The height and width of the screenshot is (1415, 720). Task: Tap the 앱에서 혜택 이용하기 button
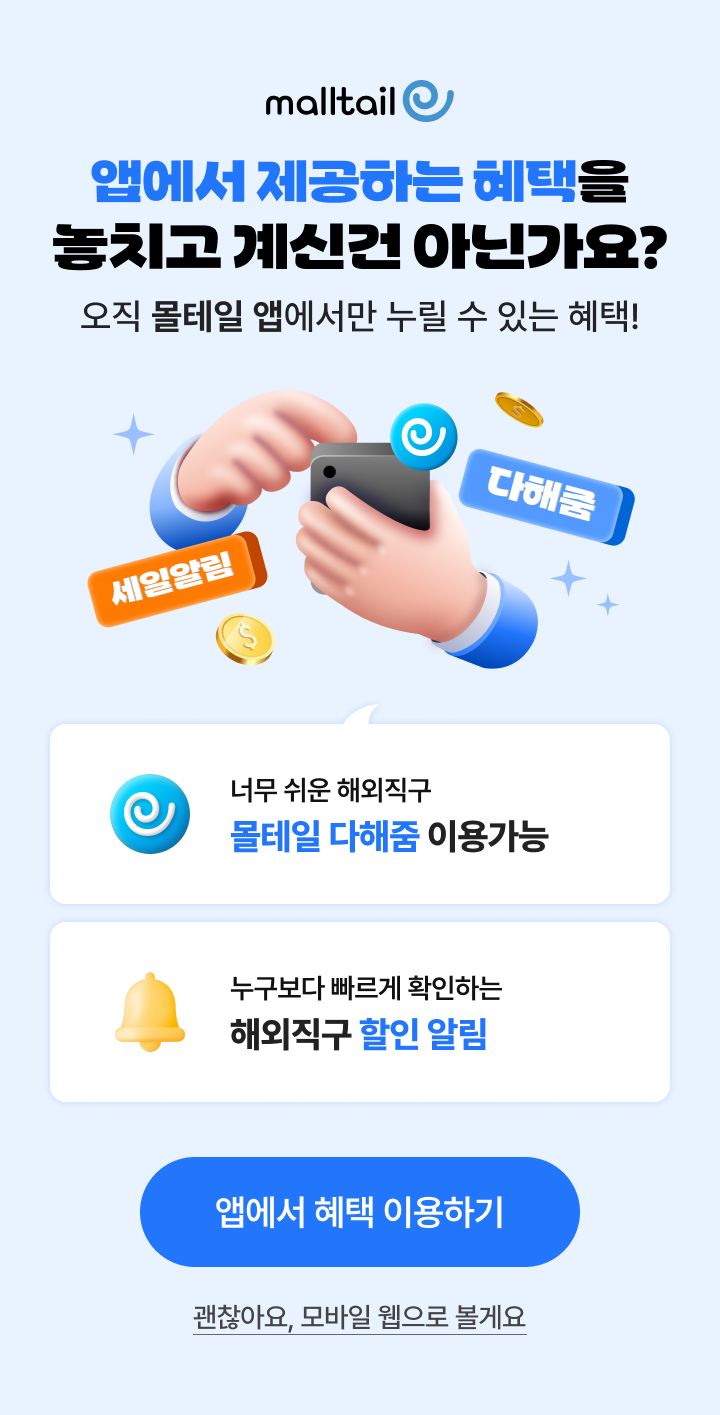[x=360, y=1212]
